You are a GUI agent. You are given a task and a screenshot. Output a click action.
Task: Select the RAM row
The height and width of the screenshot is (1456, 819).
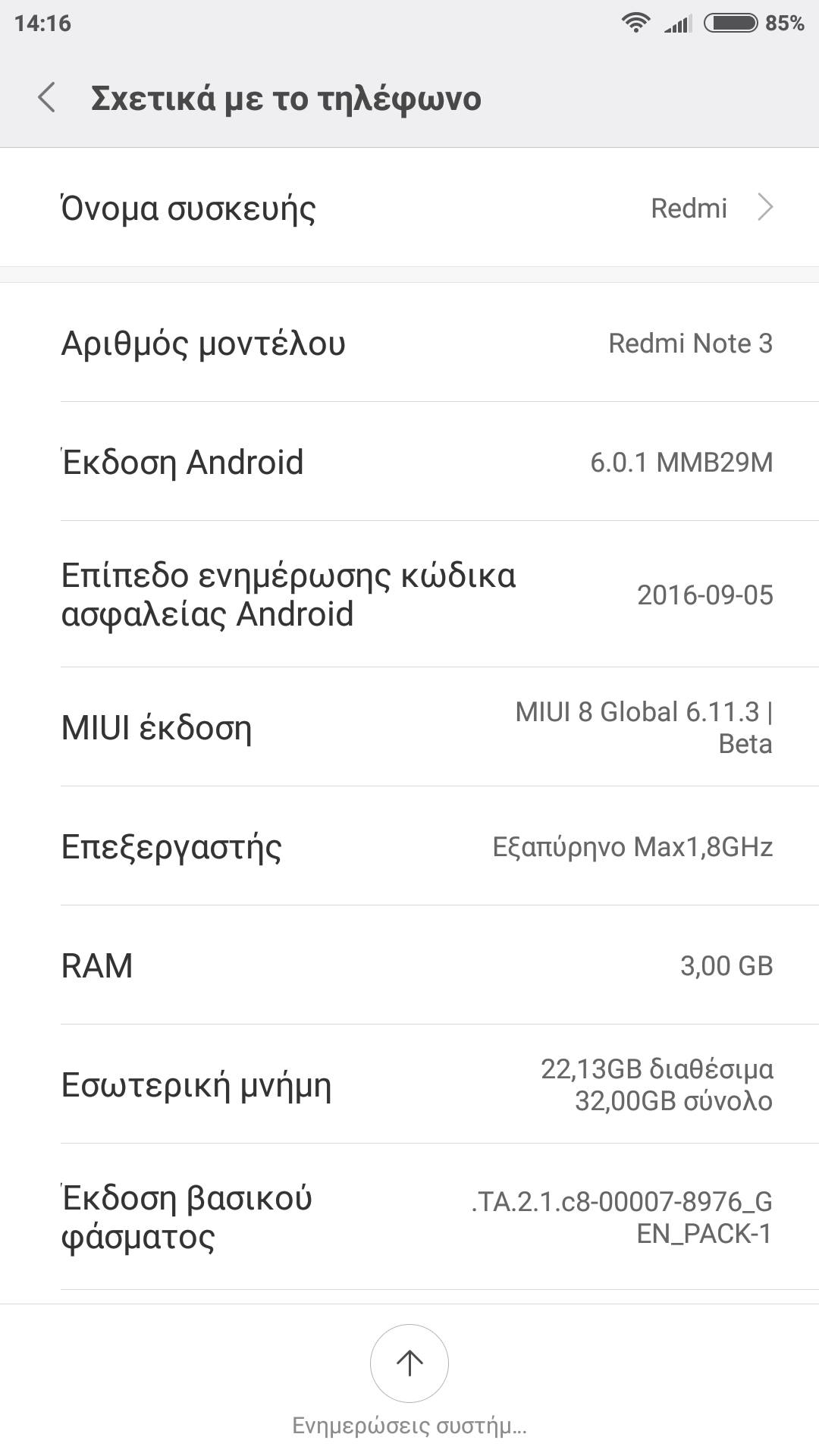[x=409, y=965]
